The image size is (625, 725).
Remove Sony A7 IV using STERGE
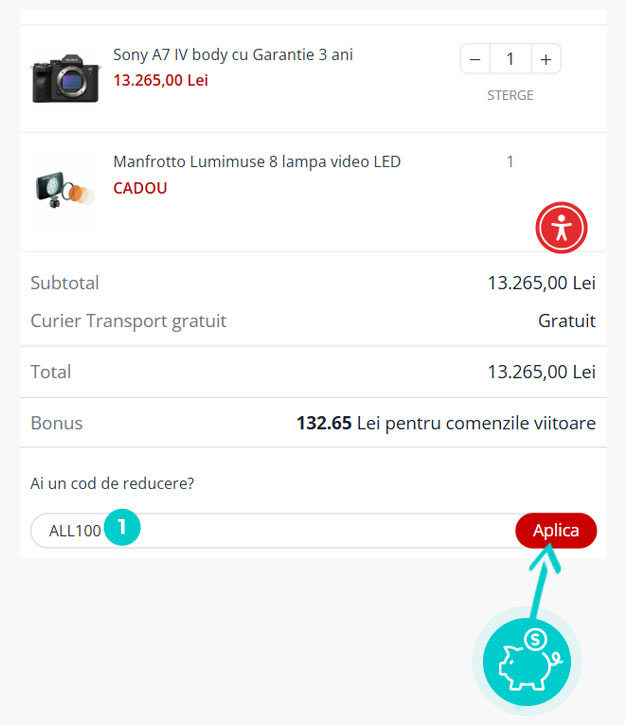tap(510, 96)
